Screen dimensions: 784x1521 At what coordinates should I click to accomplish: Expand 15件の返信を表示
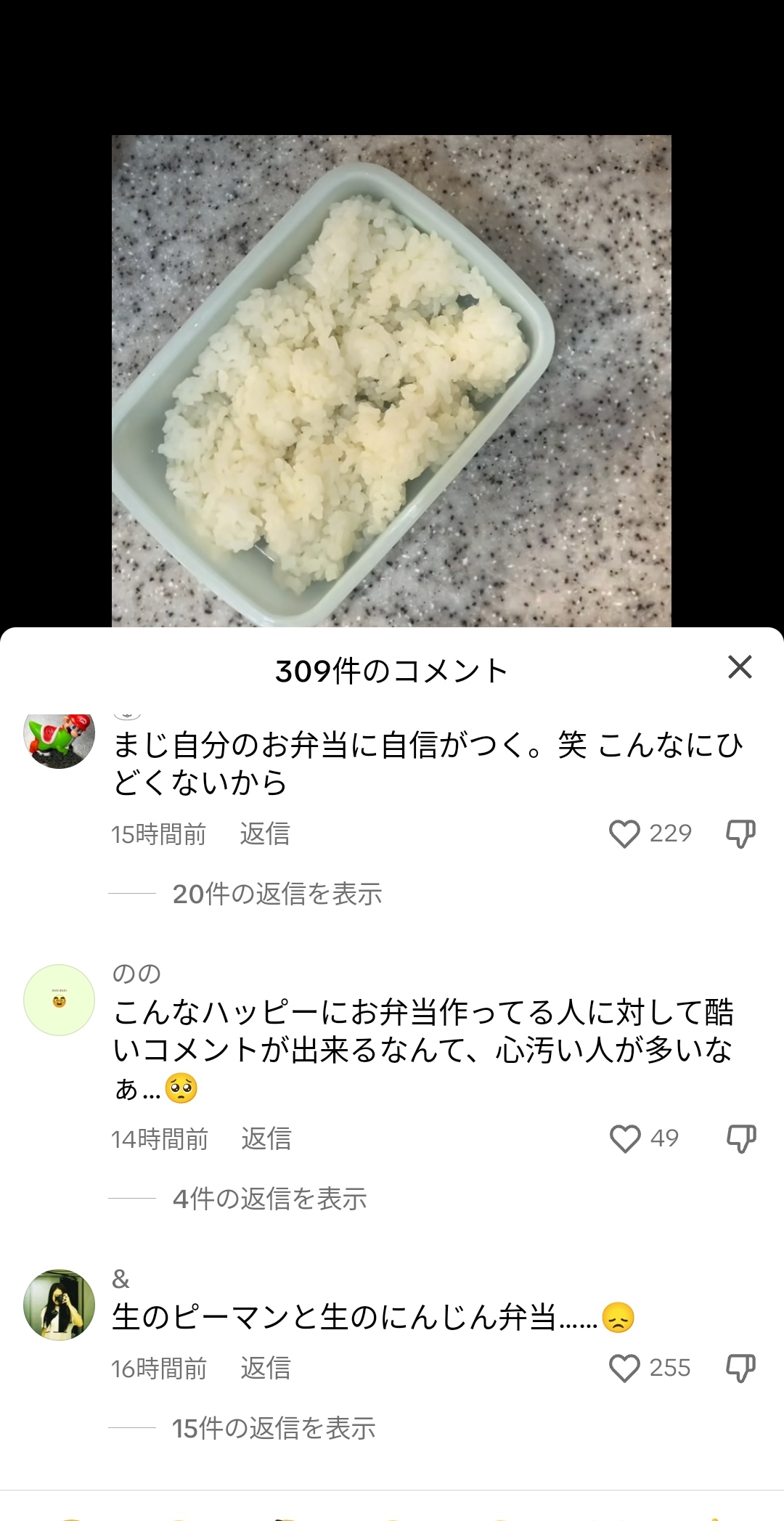tap(273, 1428)
